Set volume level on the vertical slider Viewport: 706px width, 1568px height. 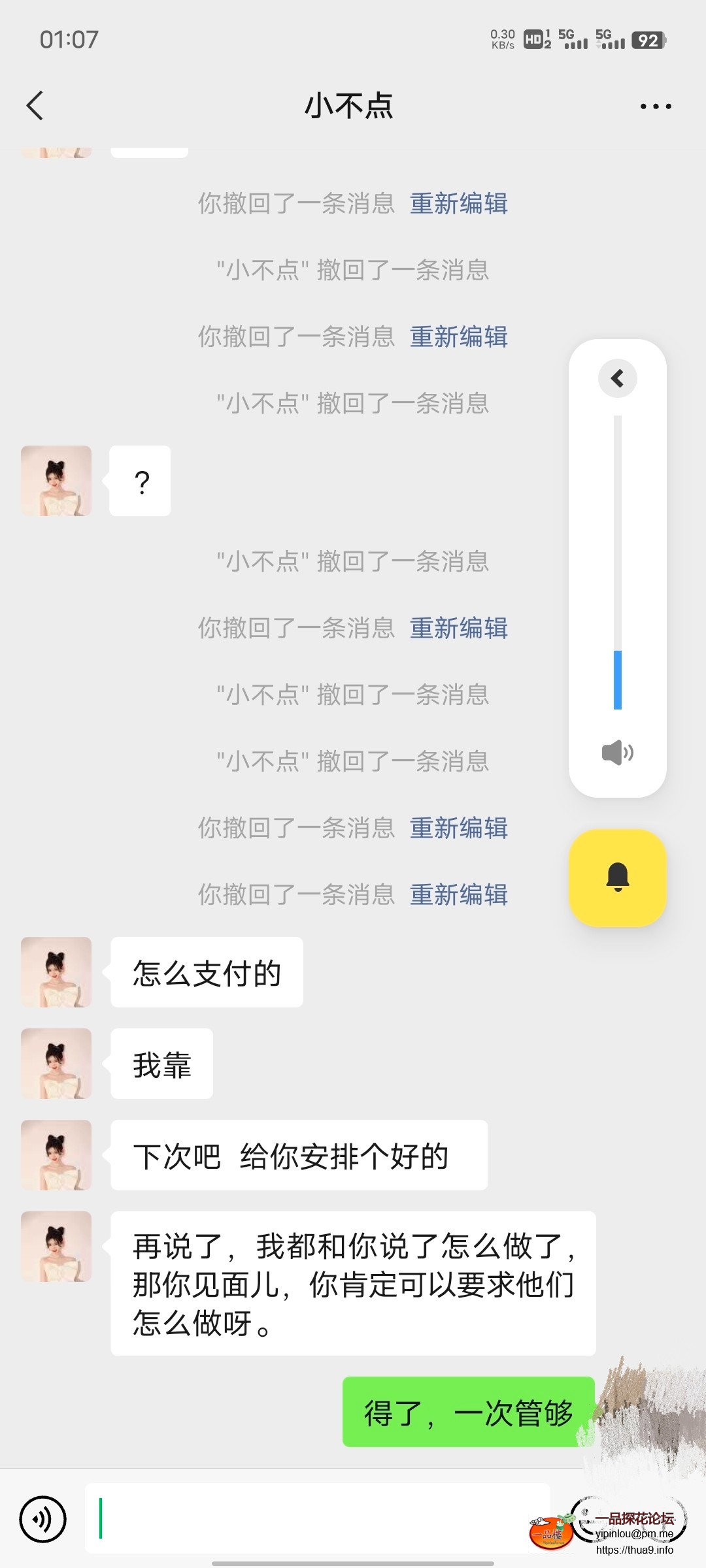(617, 562)
